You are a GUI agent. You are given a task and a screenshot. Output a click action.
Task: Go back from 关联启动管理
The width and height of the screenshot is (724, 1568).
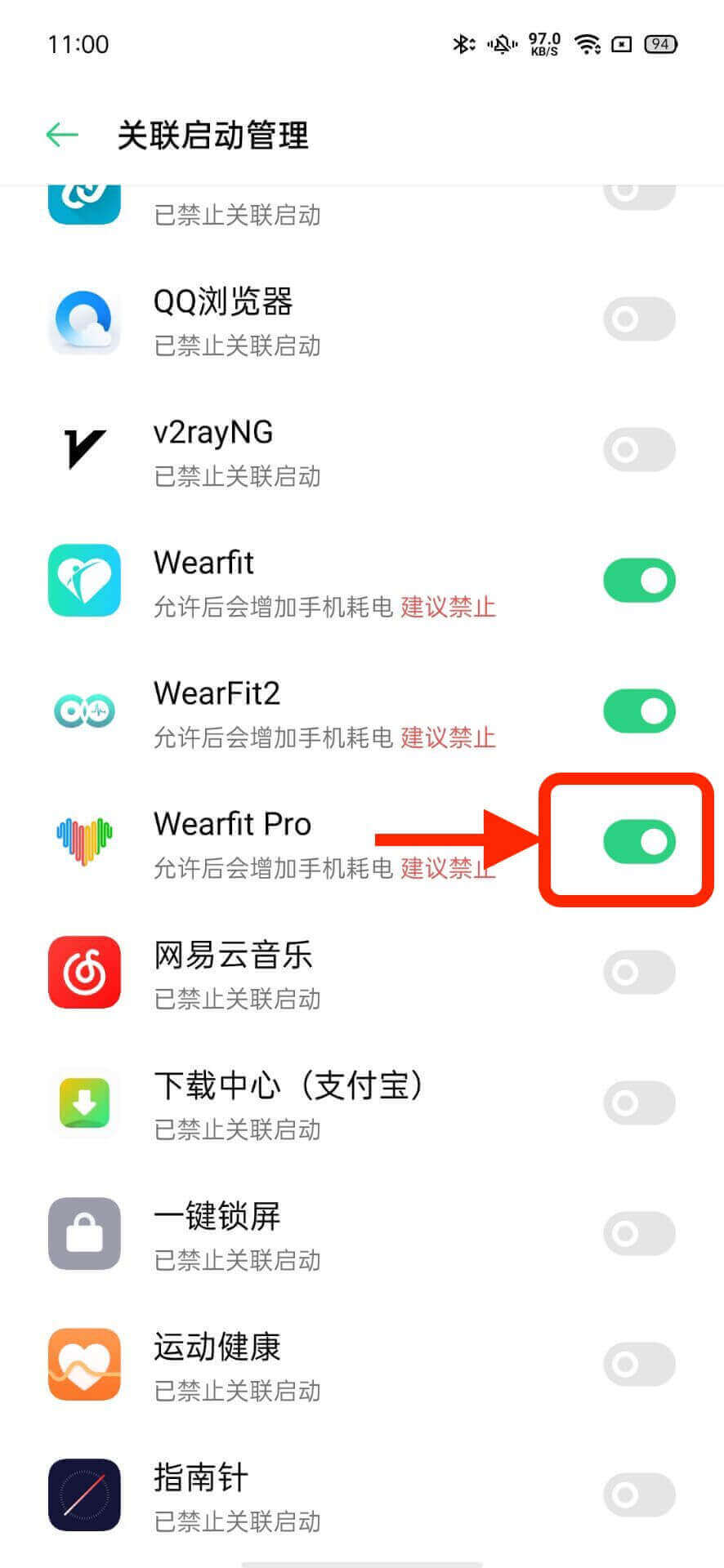click(x=62, y=135)
